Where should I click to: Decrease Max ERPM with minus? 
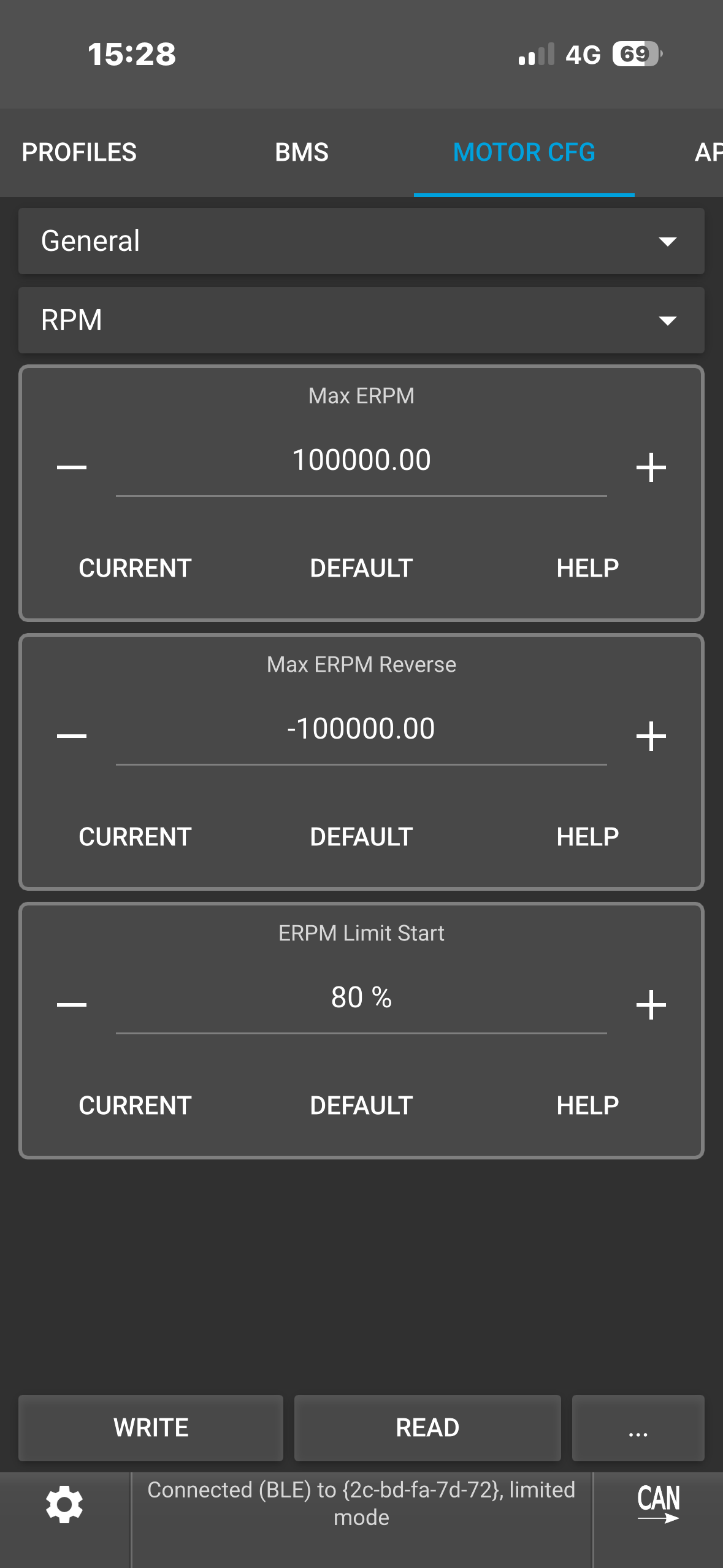pyautogui.click(x=72, y=467)
